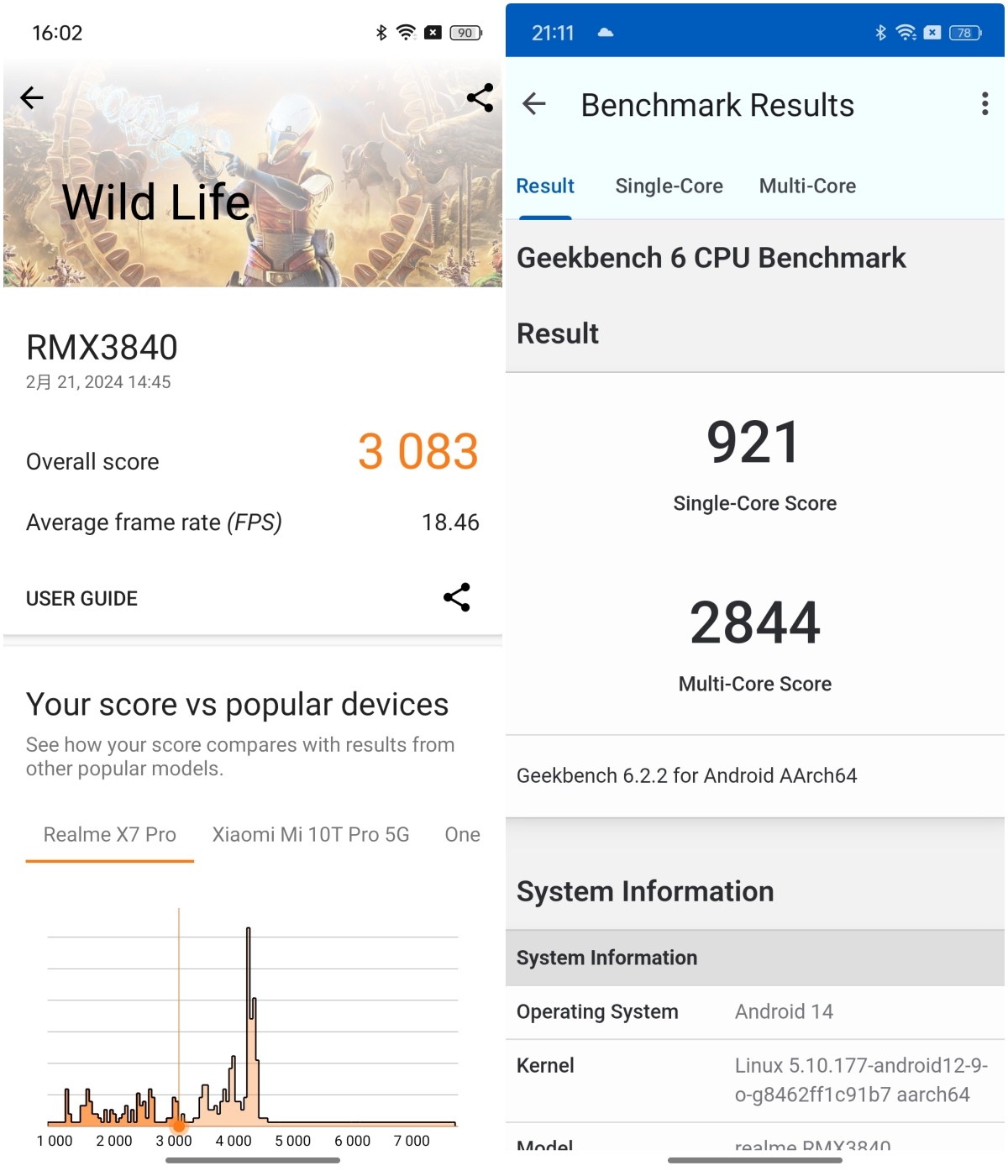Go back from Benchmark Results
This screenshot has width=1008, height=1176.
point(534,105)
